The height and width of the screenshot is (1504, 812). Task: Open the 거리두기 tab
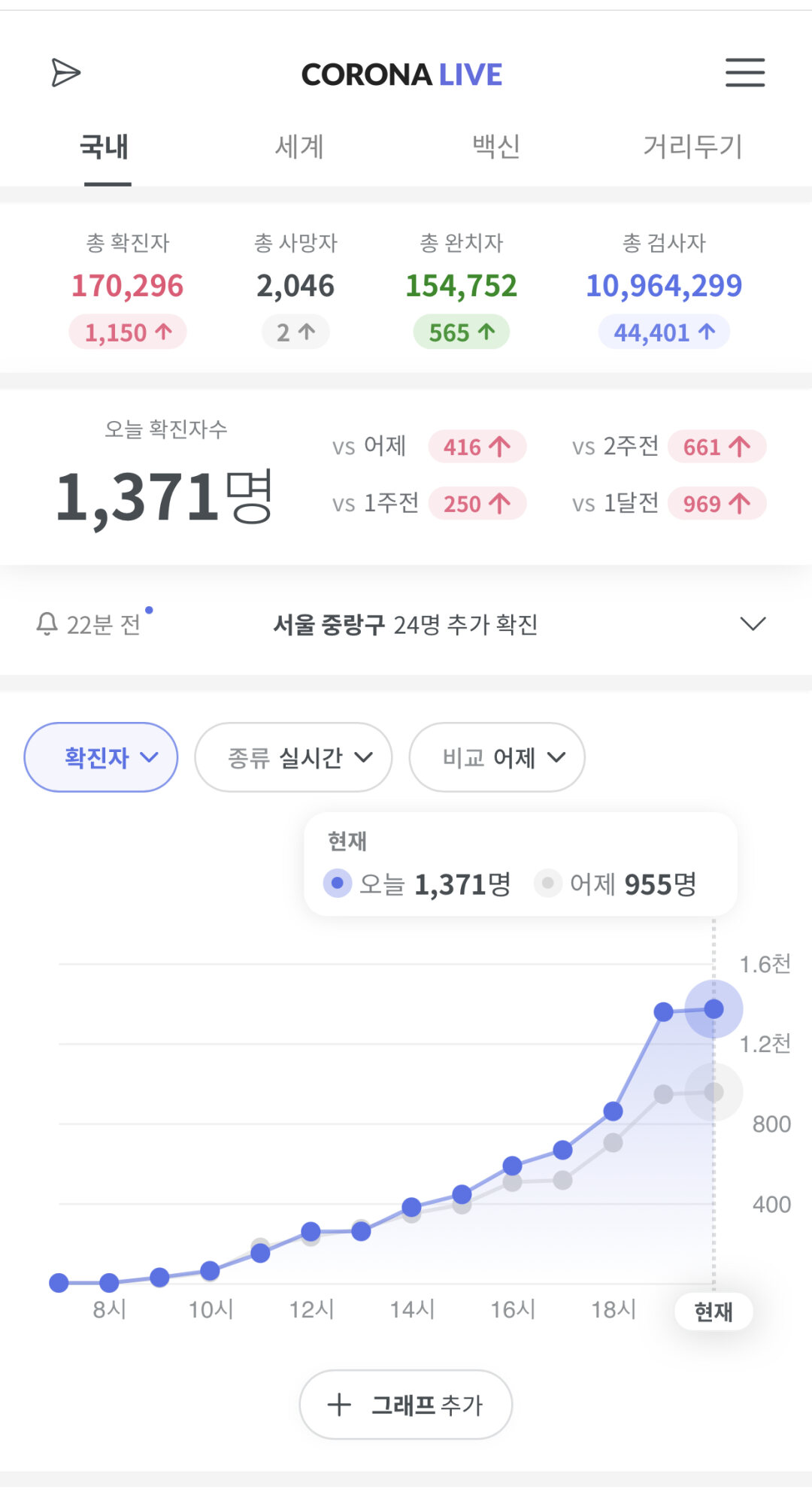(692, 147)
